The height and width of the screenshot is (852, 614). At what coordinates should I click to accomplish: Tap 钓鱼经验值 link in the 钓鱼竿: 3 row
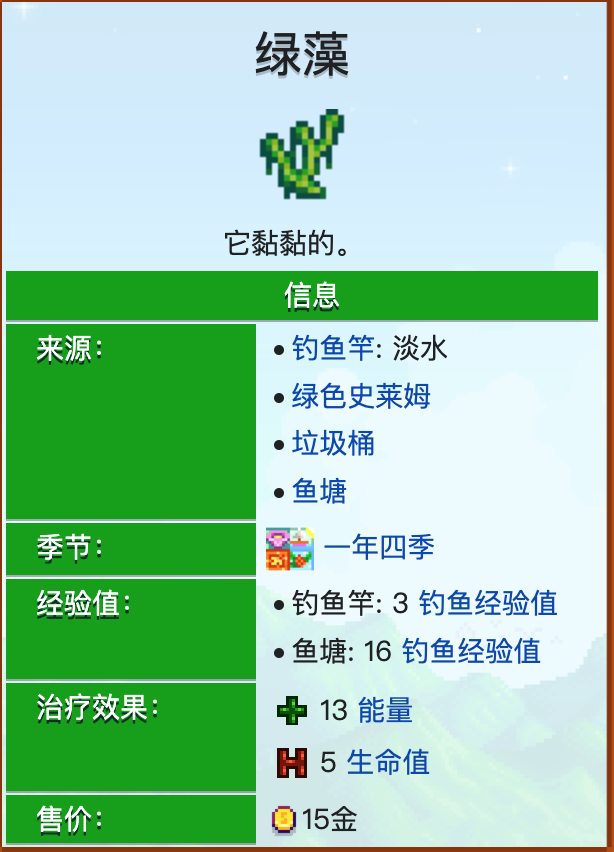[487, 604]
